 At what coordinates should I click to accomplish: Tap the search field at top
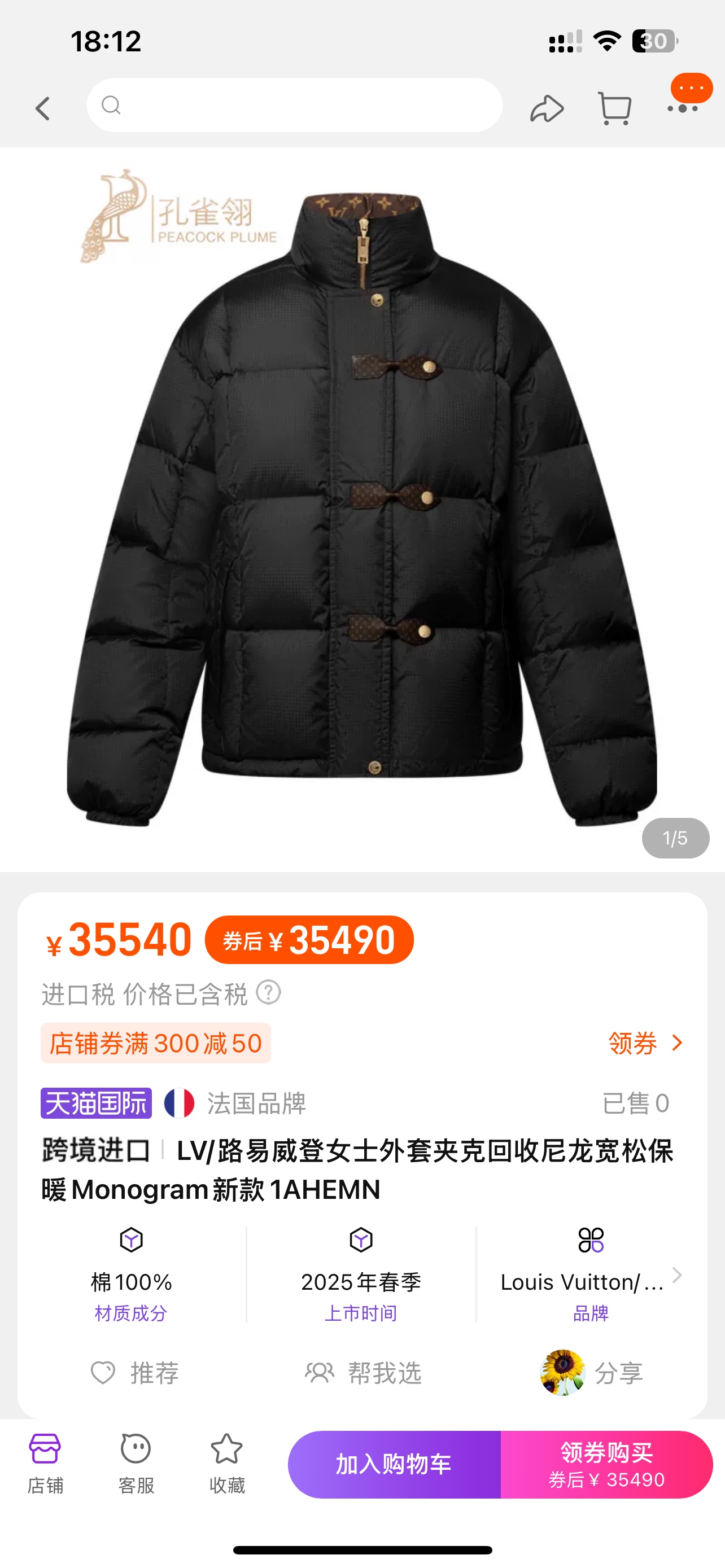coord(295,106)
